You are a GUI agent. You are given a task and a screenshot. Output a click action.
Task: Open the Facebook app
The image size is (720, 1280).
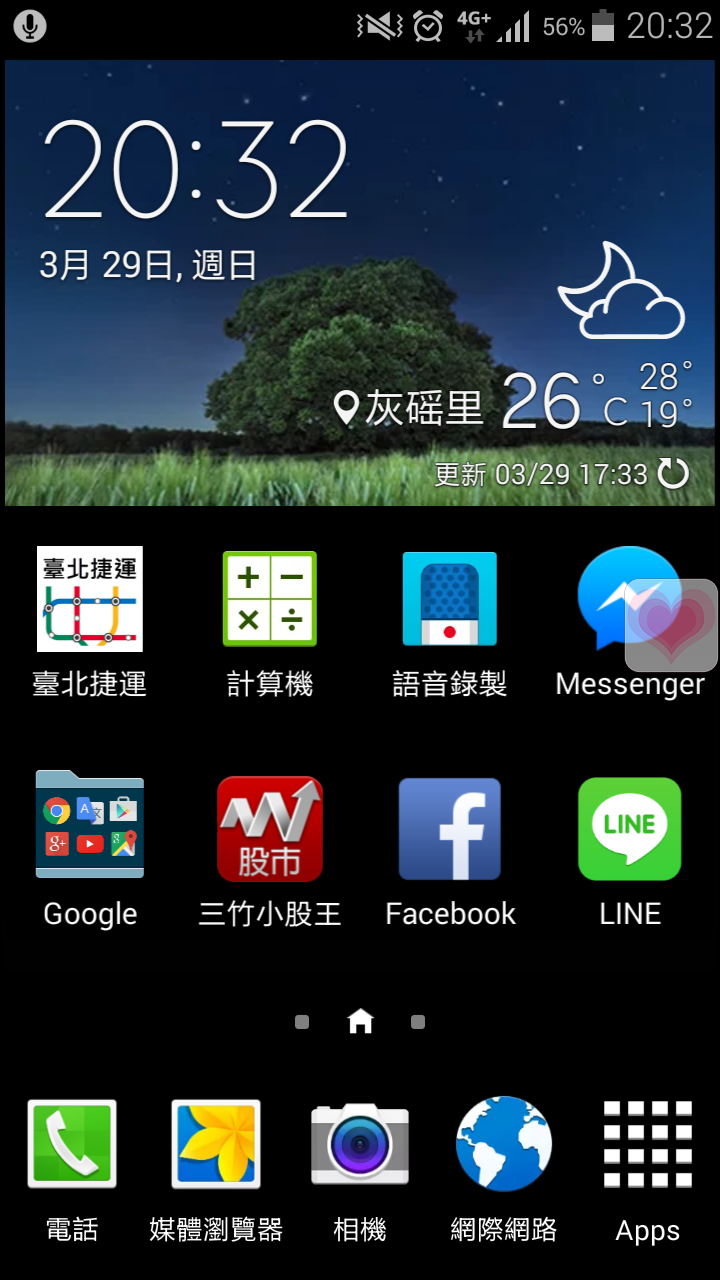coord(450,828)
